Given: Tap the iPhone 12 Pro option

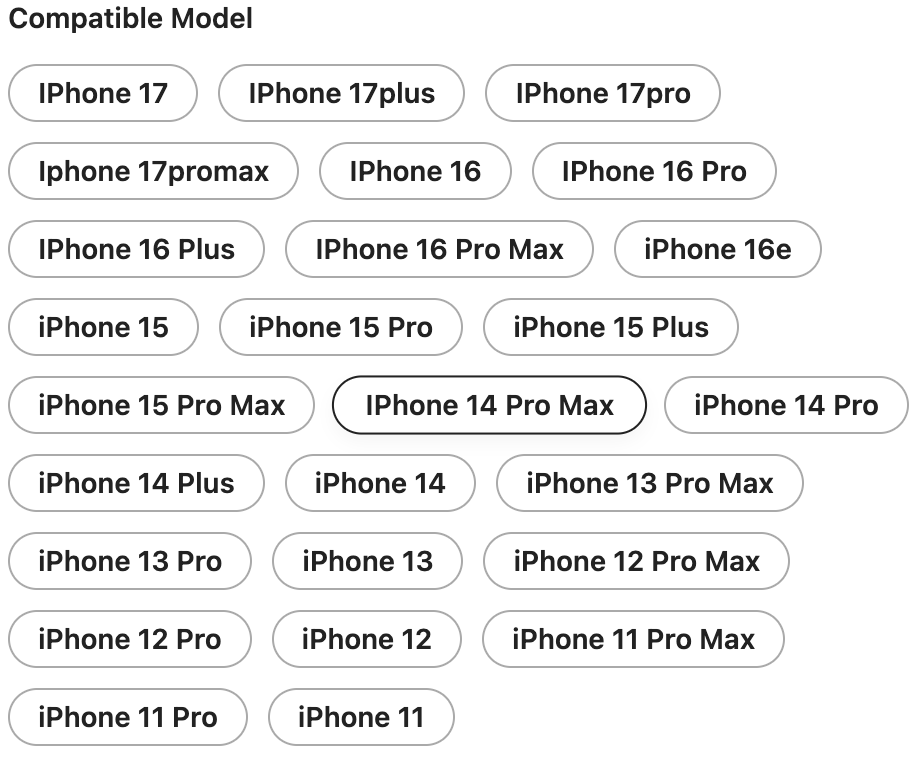Looking at the screenshot, I should 129,640.
